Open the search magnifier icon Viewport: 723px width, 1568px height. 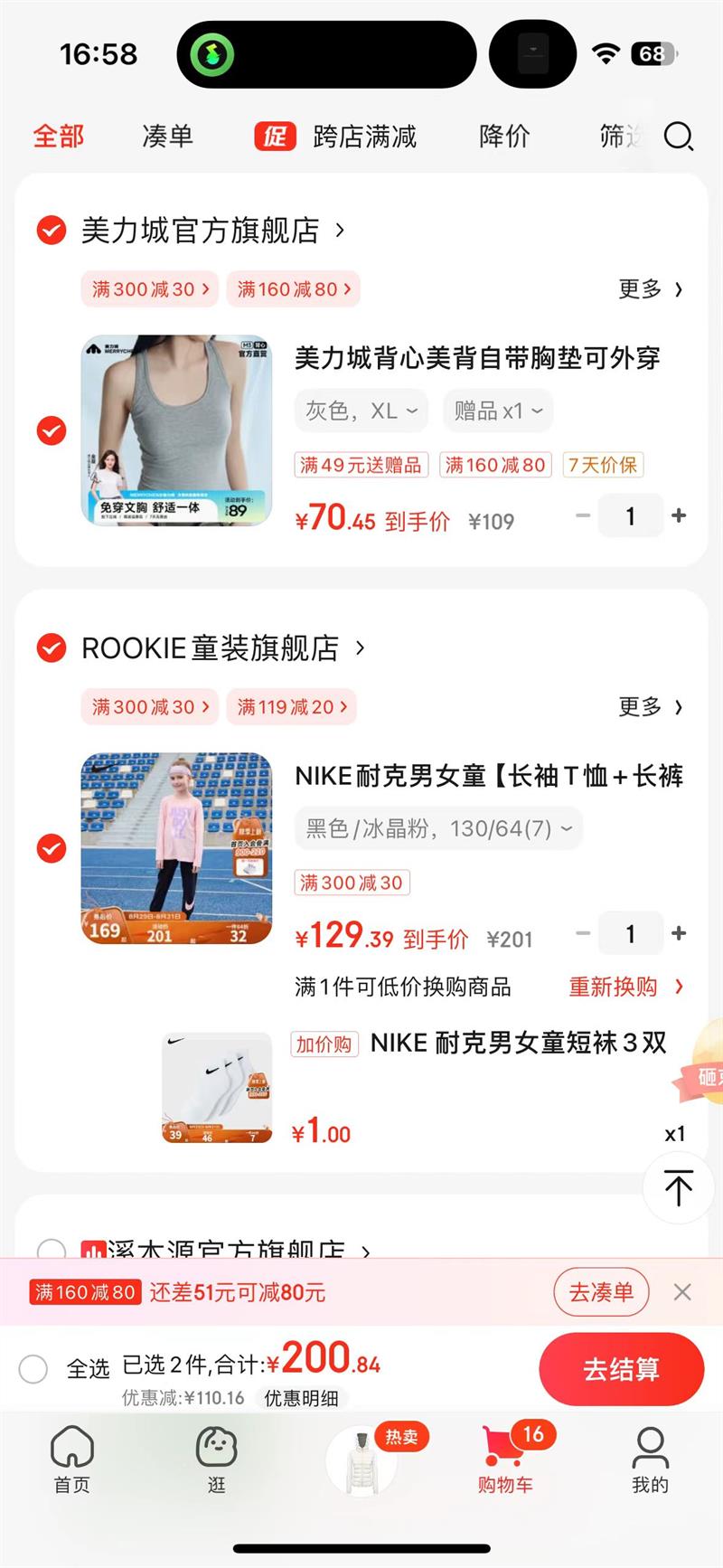pos(678,137)
